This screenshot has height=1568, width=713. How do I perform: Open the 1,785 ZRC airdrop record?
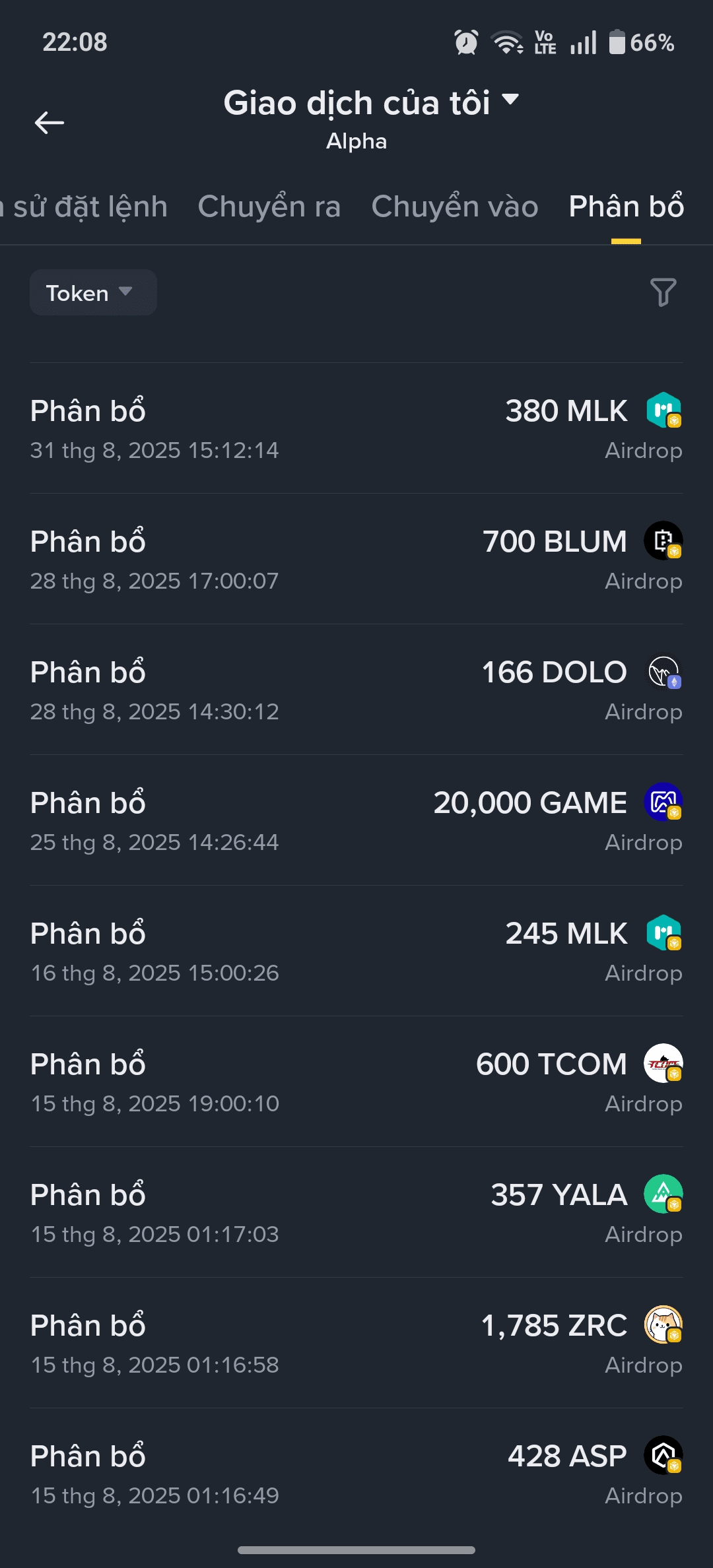pyautogui.click(x=356, y=1344)
